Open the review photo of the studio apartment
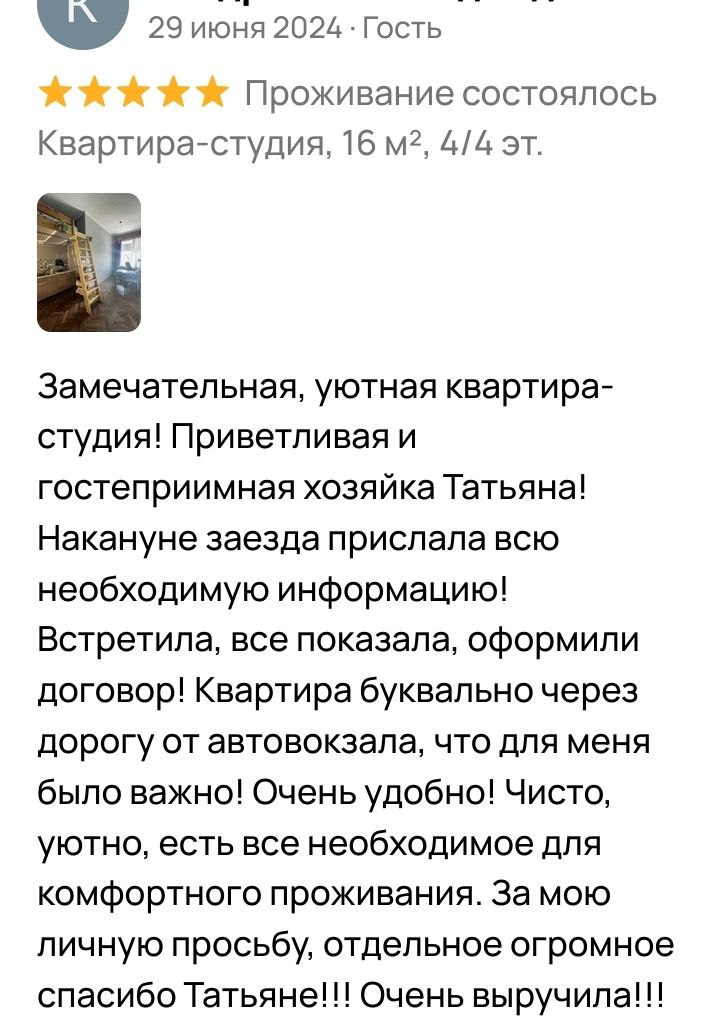The width and height of the screenshot is (719, 1032). click(89, 262)
